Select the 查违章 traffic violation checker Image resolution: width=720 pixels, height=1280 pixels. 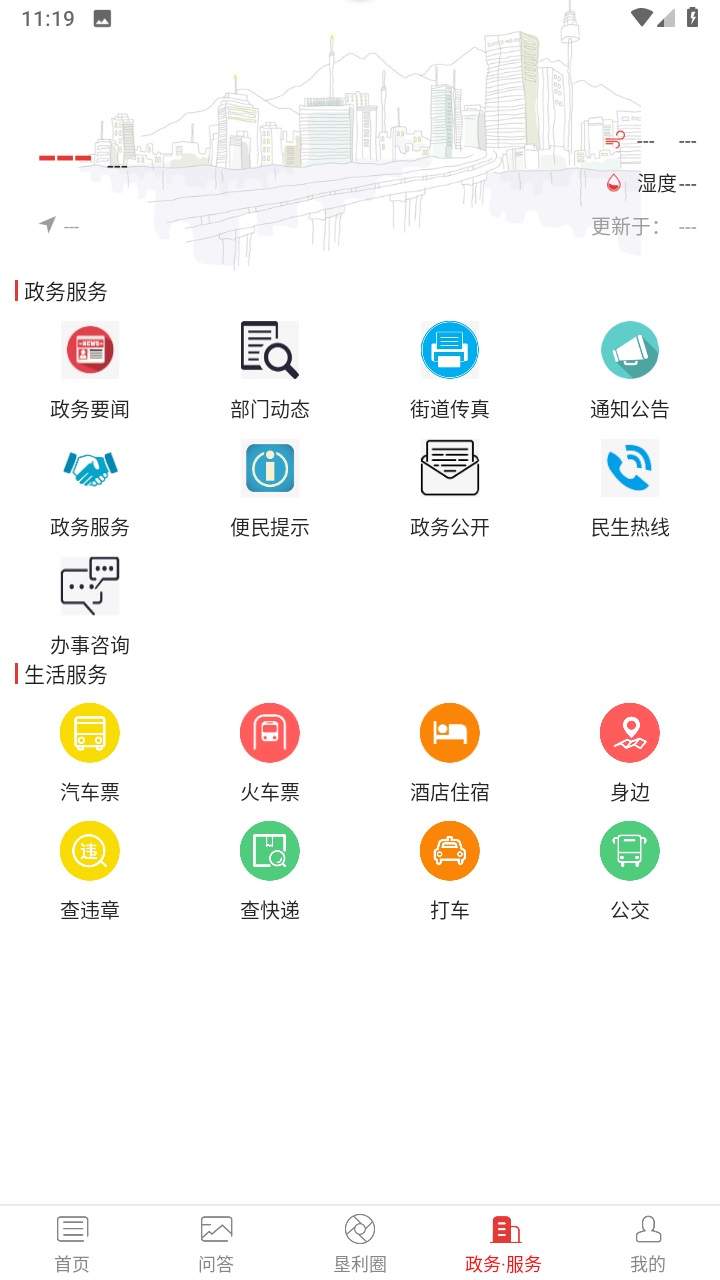(90, 850)
